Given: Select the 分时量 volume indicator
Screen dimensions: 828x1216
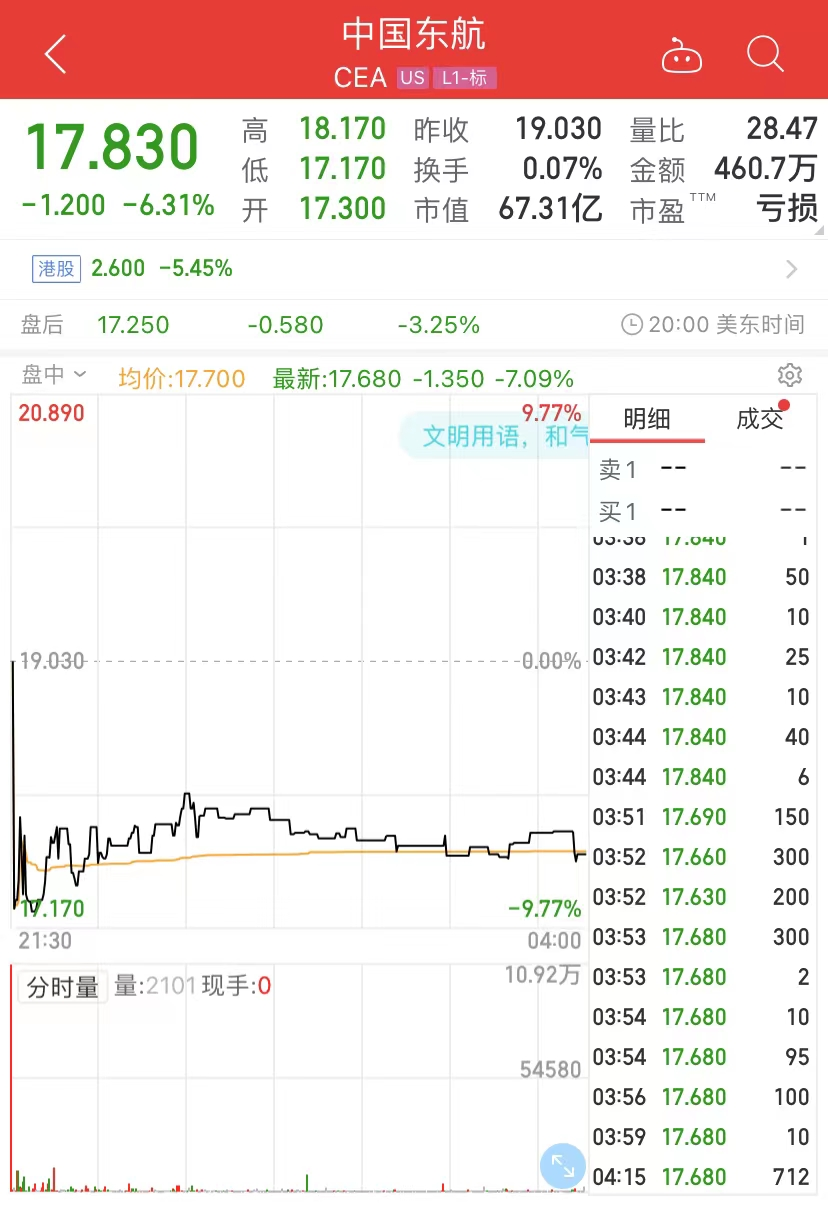Looking at the screenshot, I should click(x=62, y=987).
